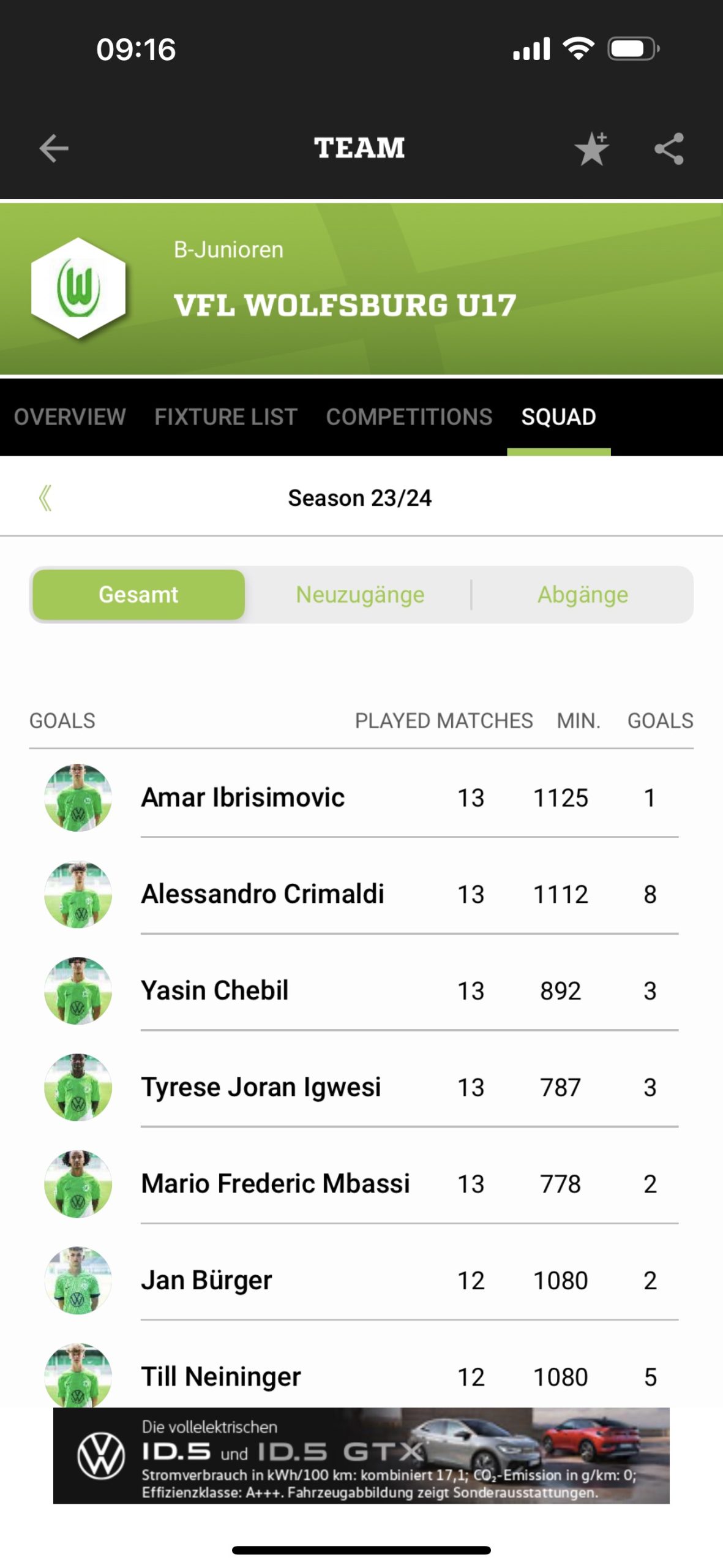Image resolution: width=723 pixels, height=1568 pixels.
Task: Switch to the Overview tab
Action: (x=70, y=417)
